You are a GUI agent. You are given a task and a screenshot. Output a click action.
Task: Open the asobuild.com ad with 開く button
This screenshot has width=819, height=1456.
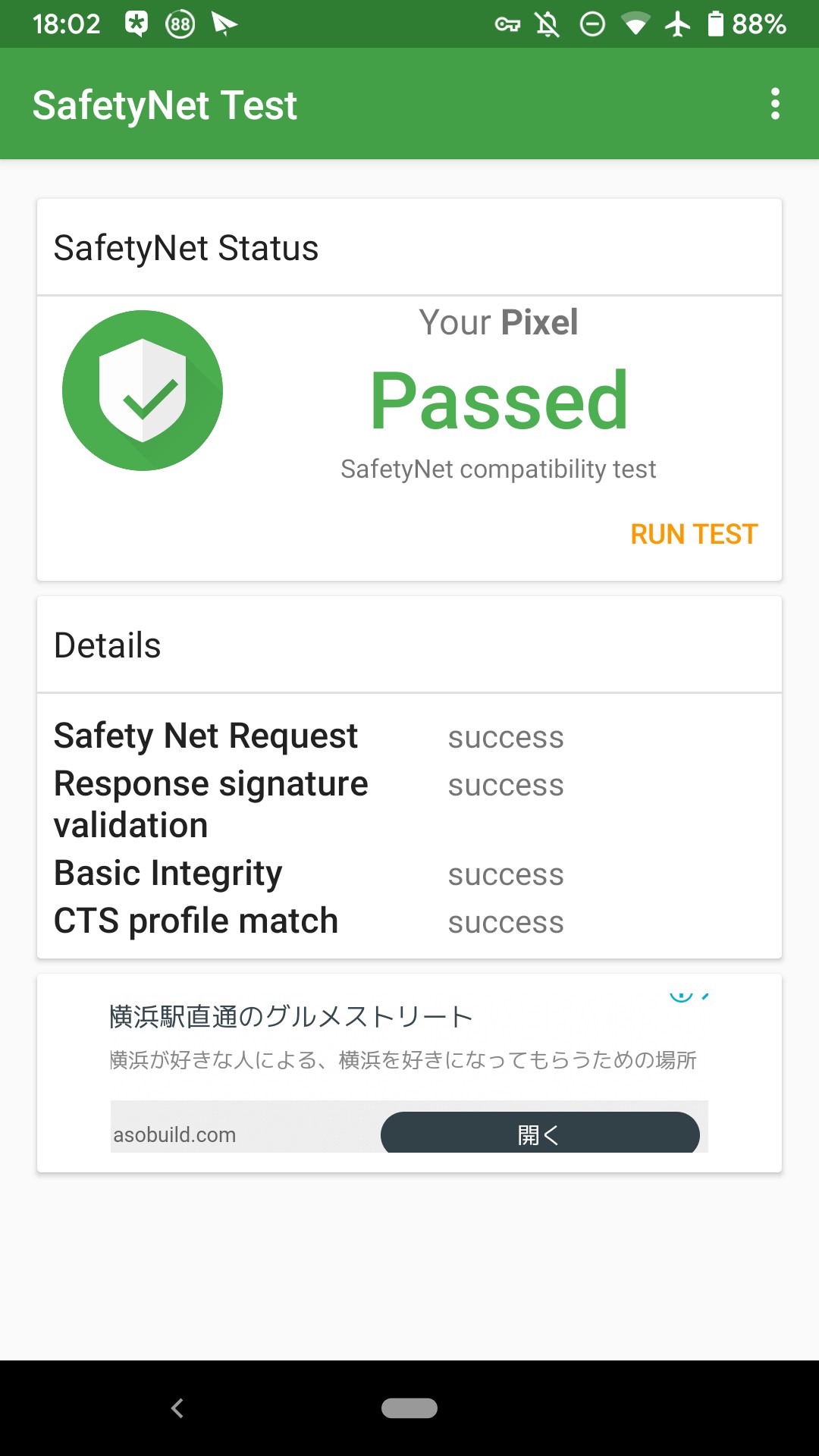539,1134
